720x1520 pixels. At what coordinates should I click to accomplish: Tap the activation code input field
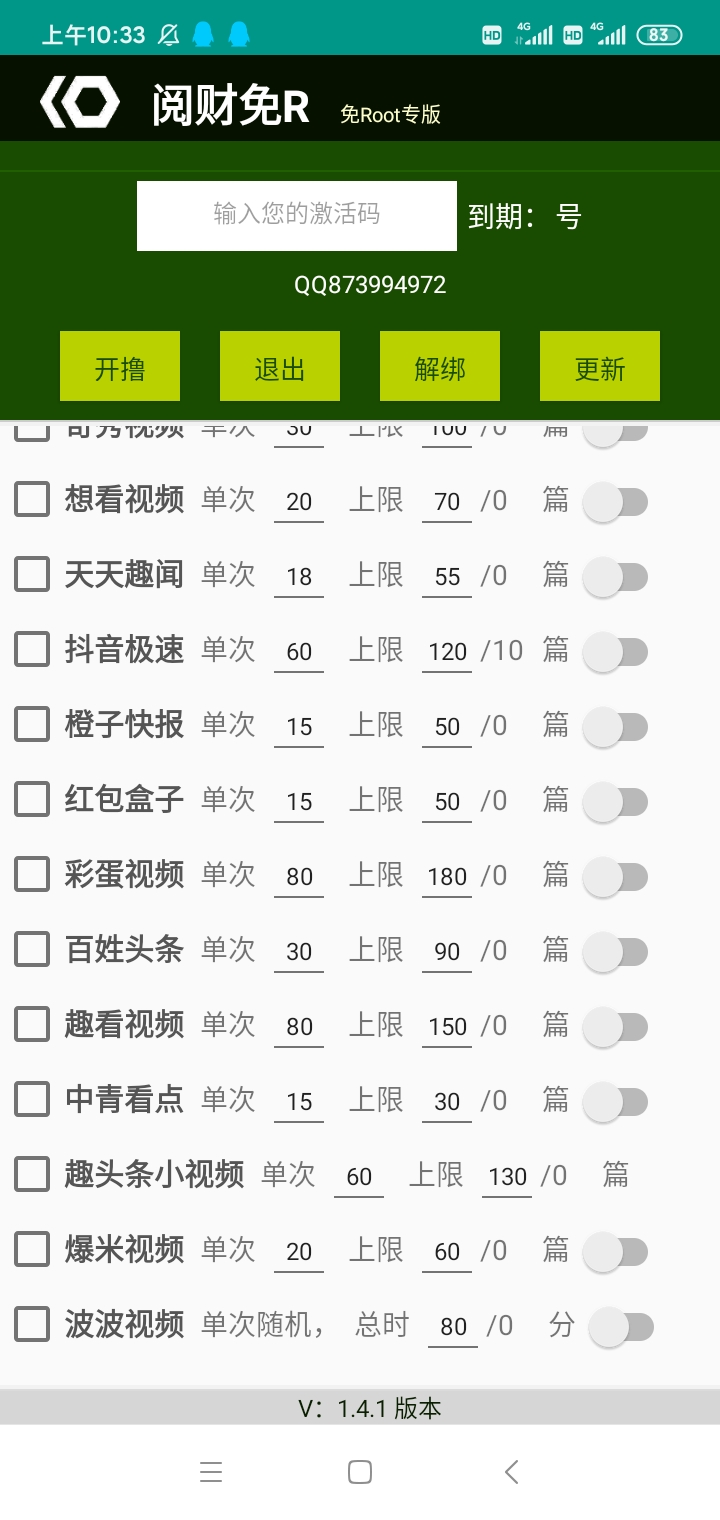[x=295, y=215]
